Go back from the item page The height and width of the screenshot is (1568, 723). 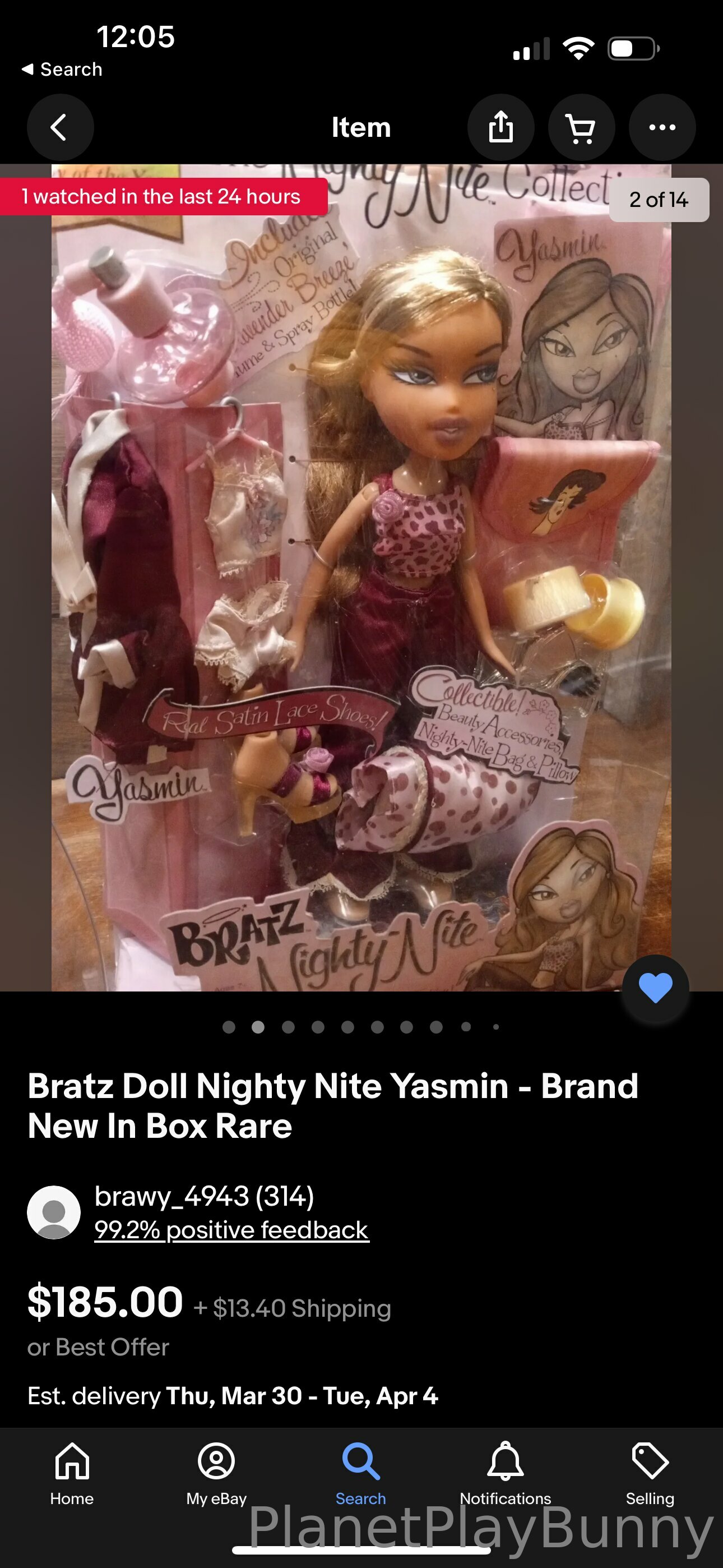click(59, 128)
